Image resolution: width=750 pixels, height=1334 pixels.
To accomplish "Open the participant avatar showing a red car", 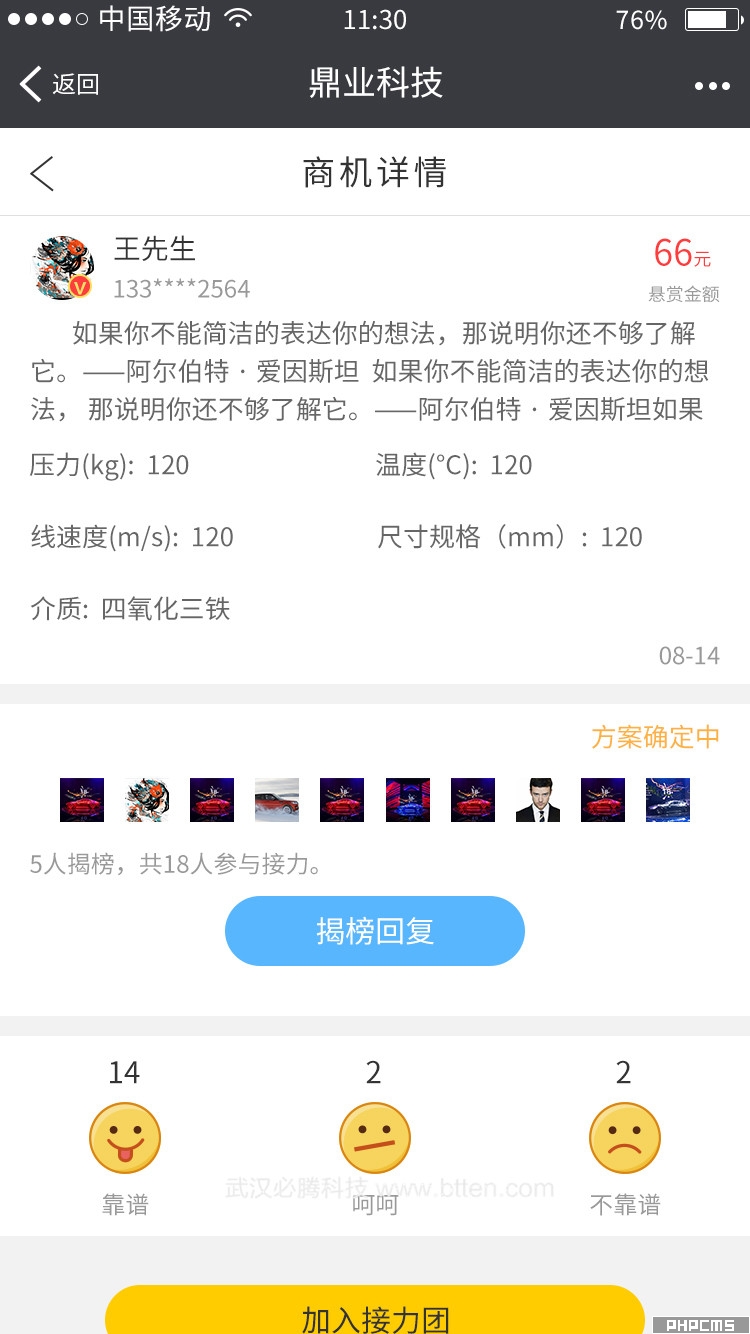I will click(277, 800).
